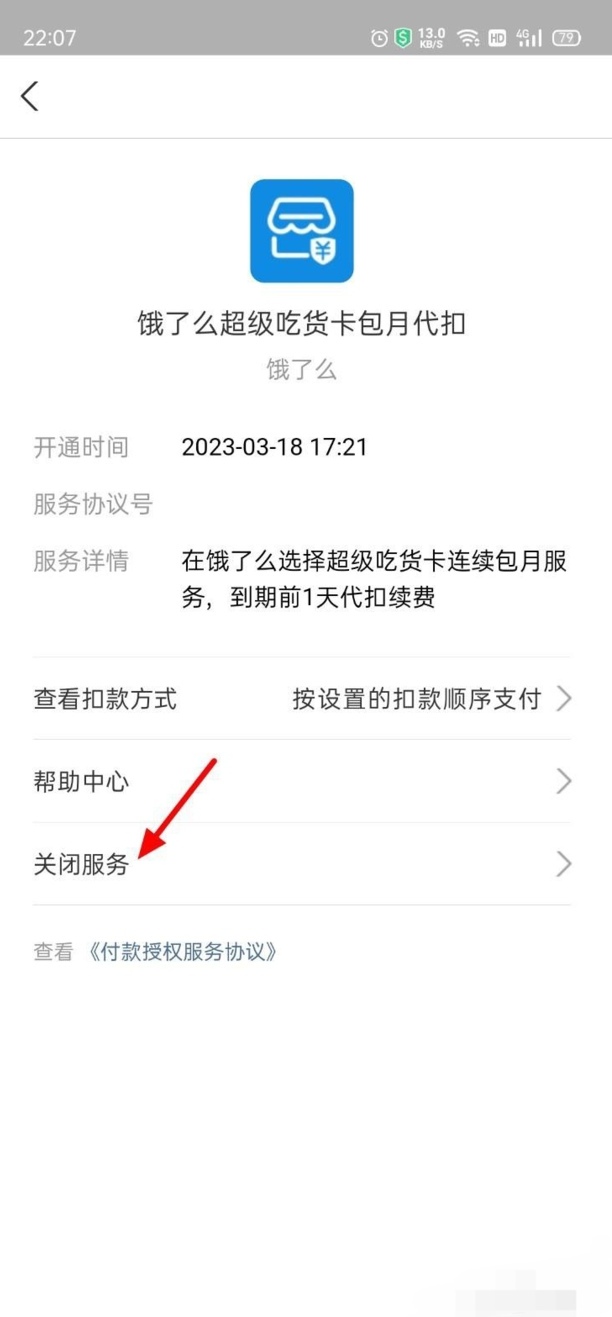The image size is (612, 1317).
Task: Open the 付款授权服务协议 agreement link
Action: click(181, 951)
